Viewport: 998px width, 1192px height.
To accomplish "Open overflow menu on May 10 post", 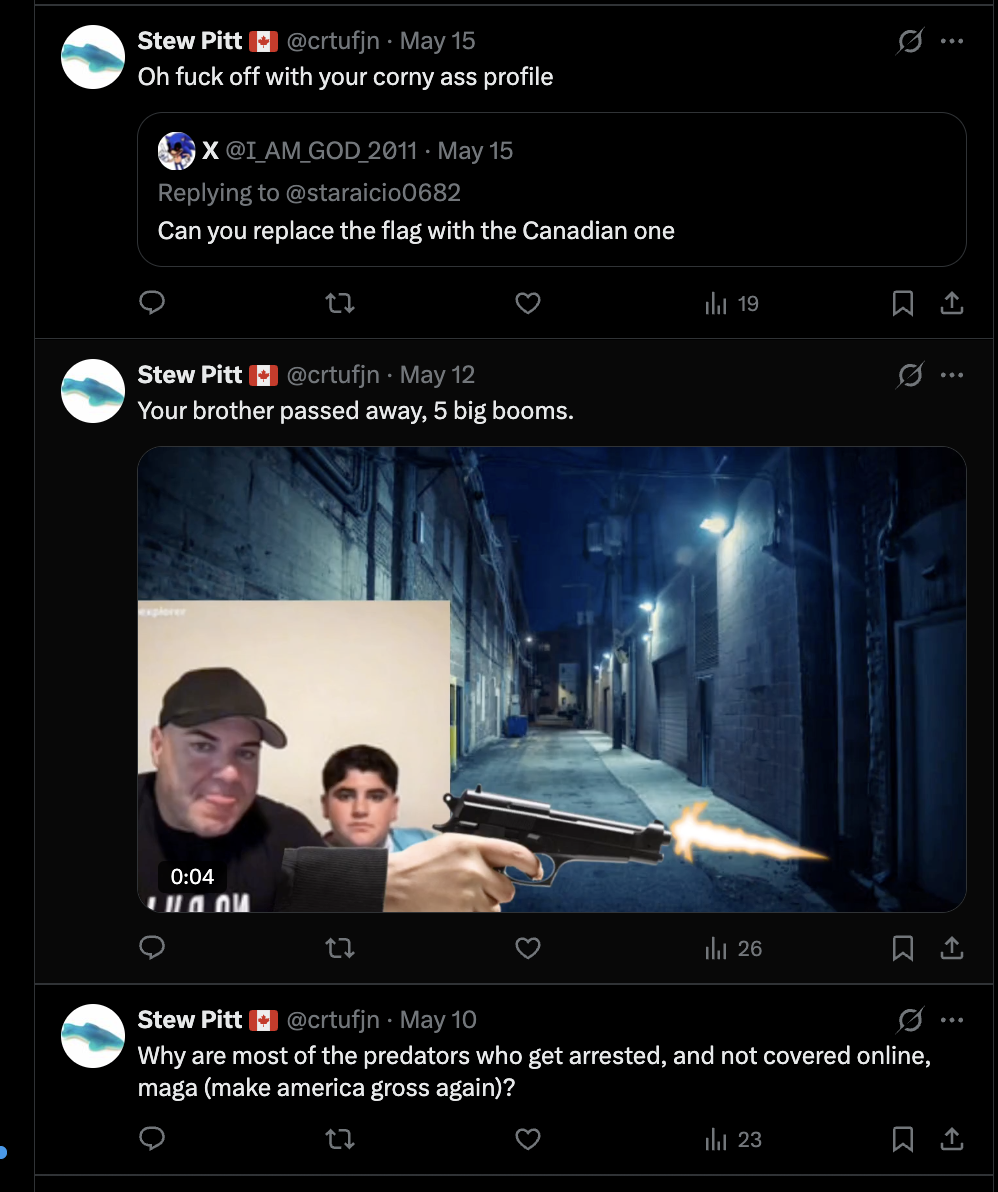I will [952, 1020].
